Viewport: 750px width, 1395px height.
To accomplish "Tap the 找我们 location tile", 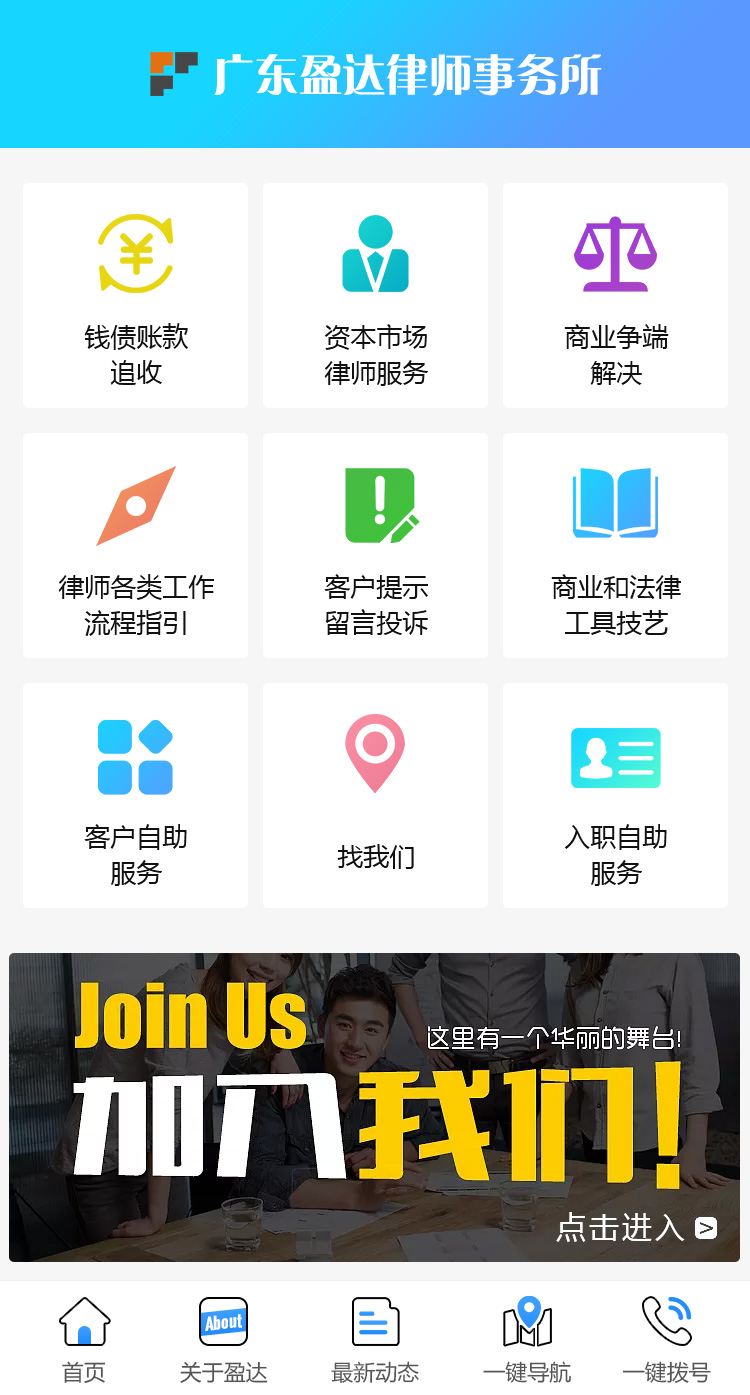I will tap(375, 796).
